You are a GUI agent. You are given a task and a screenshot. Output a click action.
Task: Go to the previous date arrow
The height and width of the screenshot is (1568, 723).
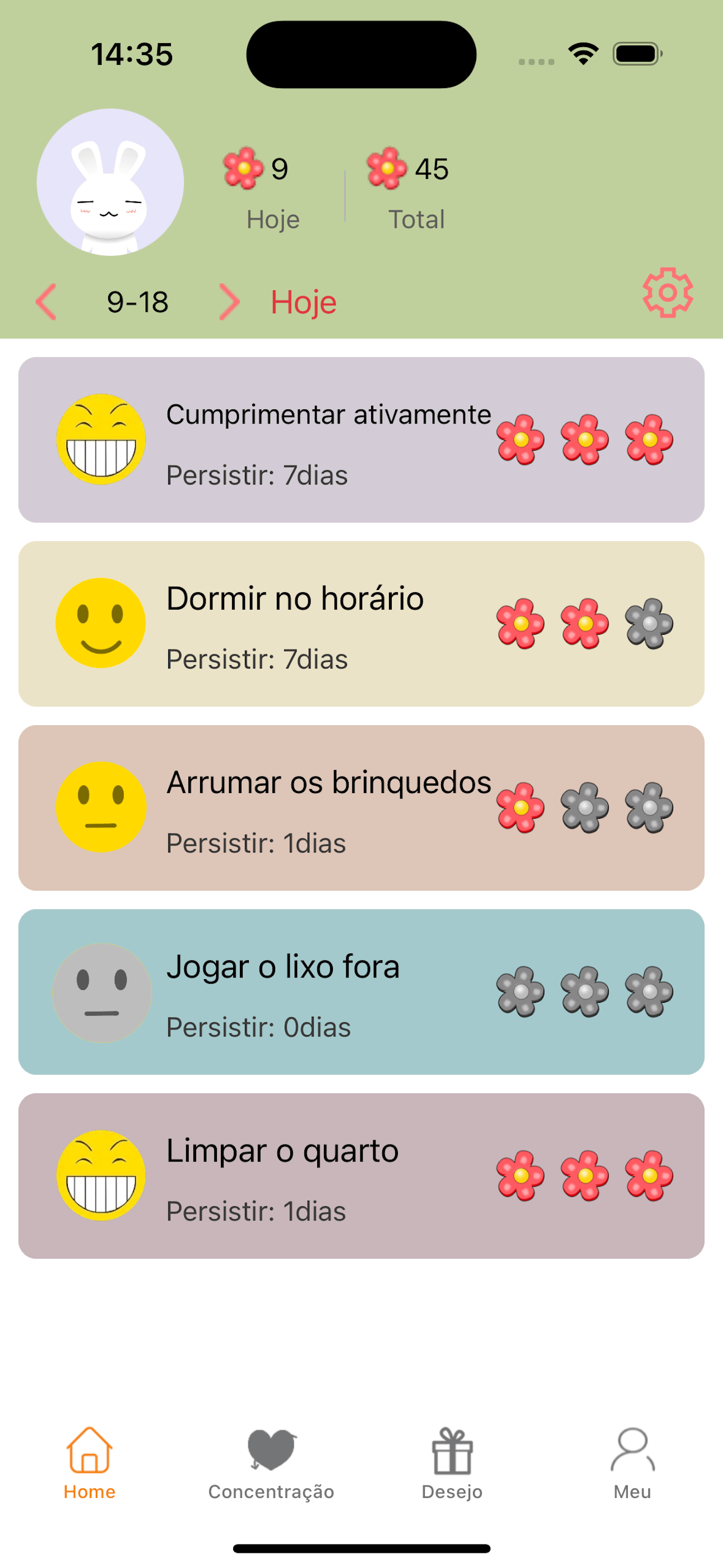(47, 301)
